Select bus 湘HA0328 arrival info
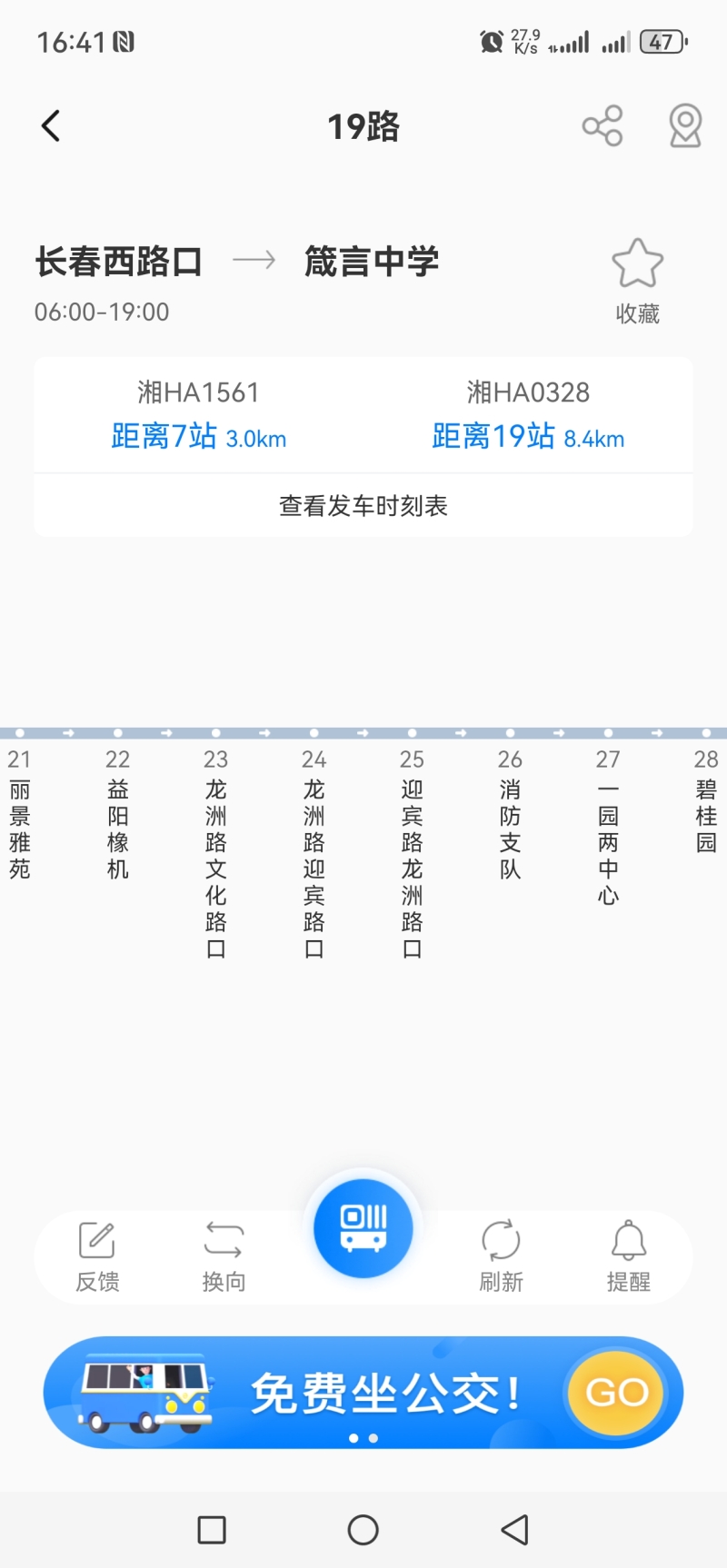Screen dimensions: 727x1568 pos(528,415)
